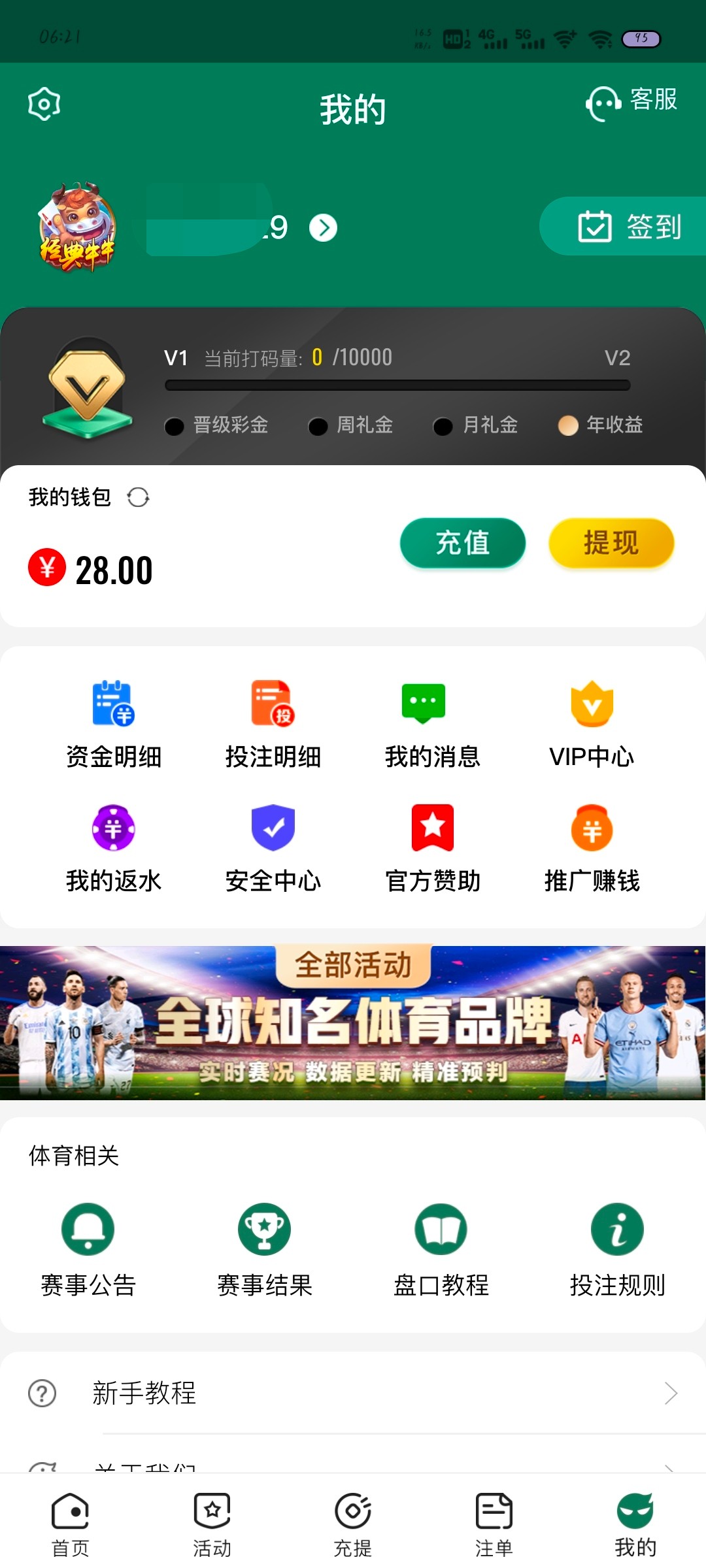Open 安全中心 security center
706x1568 pixels.
(273, 848)
